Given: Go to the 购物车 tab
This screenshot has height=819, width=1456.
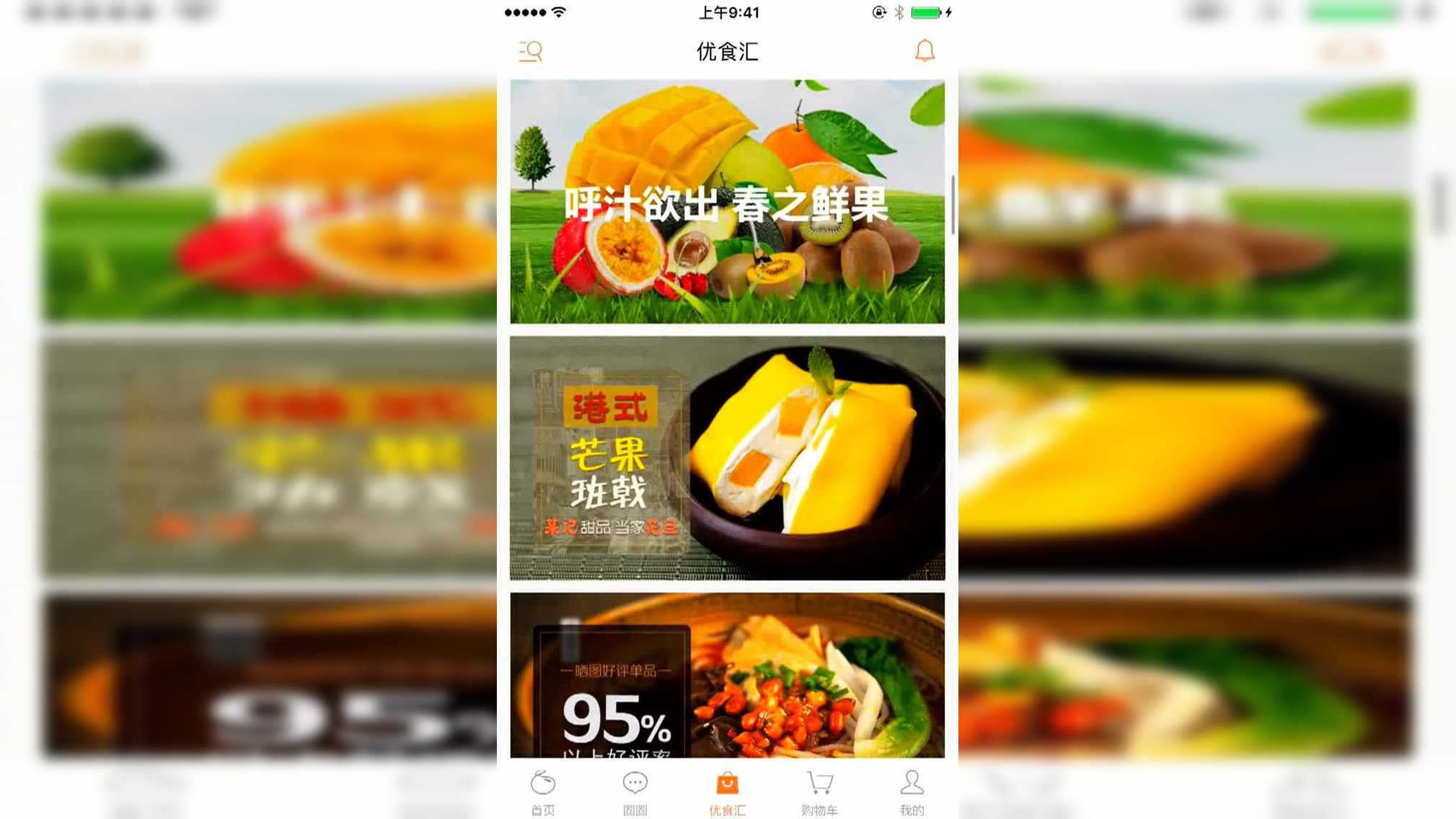Looking at the screenshot, I should pos(819,792).
